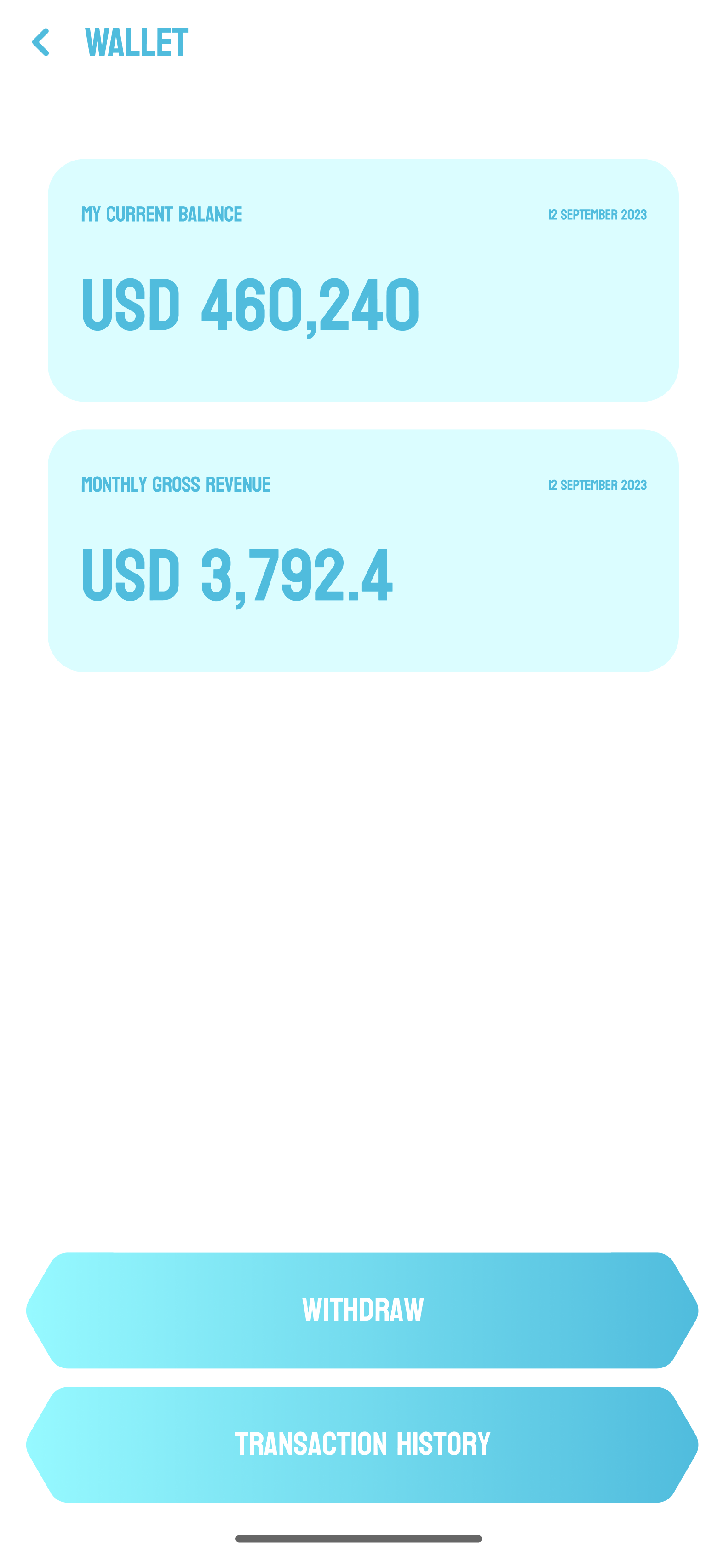Go back from the Wallet screen
Viewport: 723px width, 1568px height.
tap(40, 43)
